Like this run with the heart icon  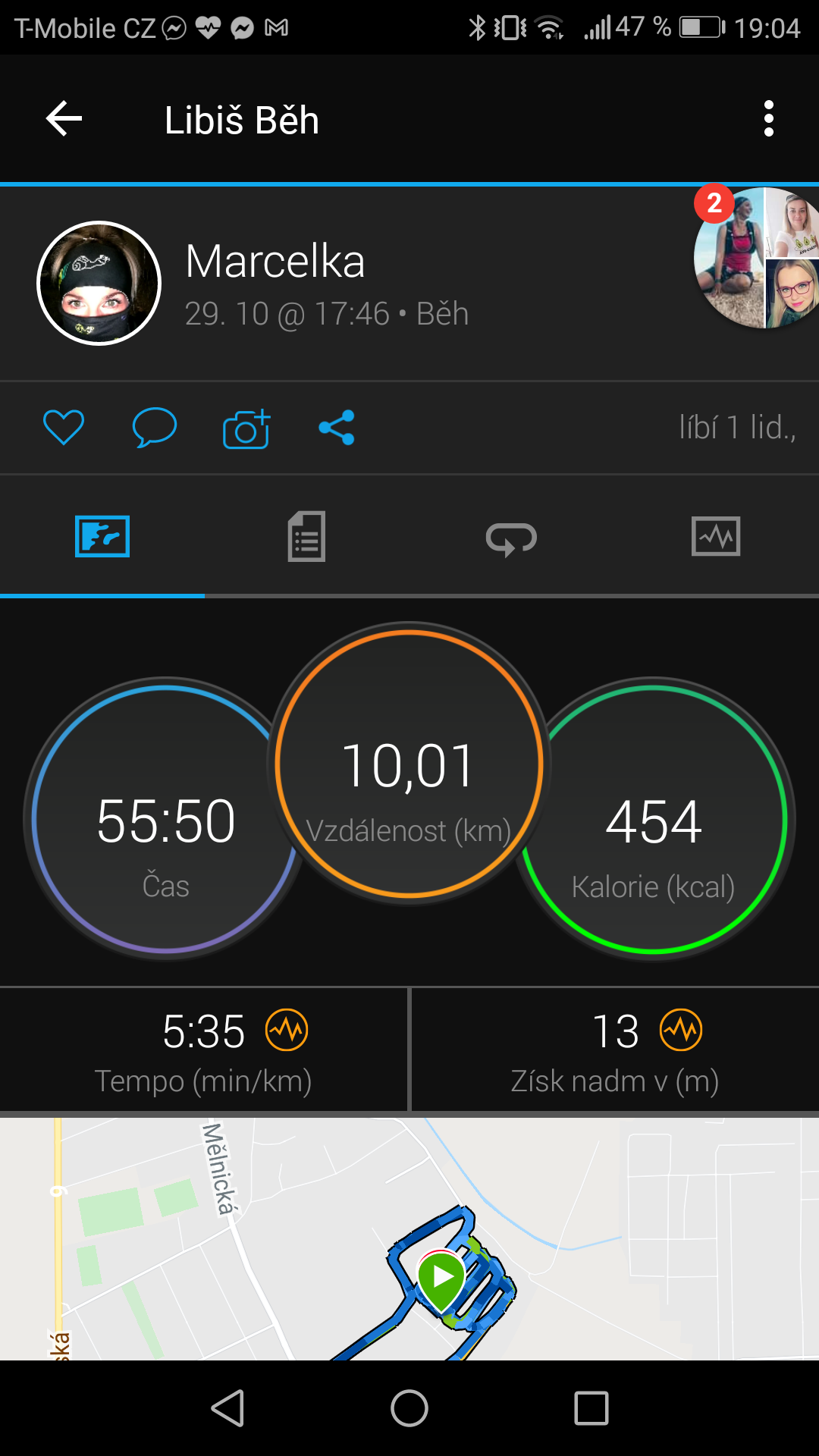64,428
